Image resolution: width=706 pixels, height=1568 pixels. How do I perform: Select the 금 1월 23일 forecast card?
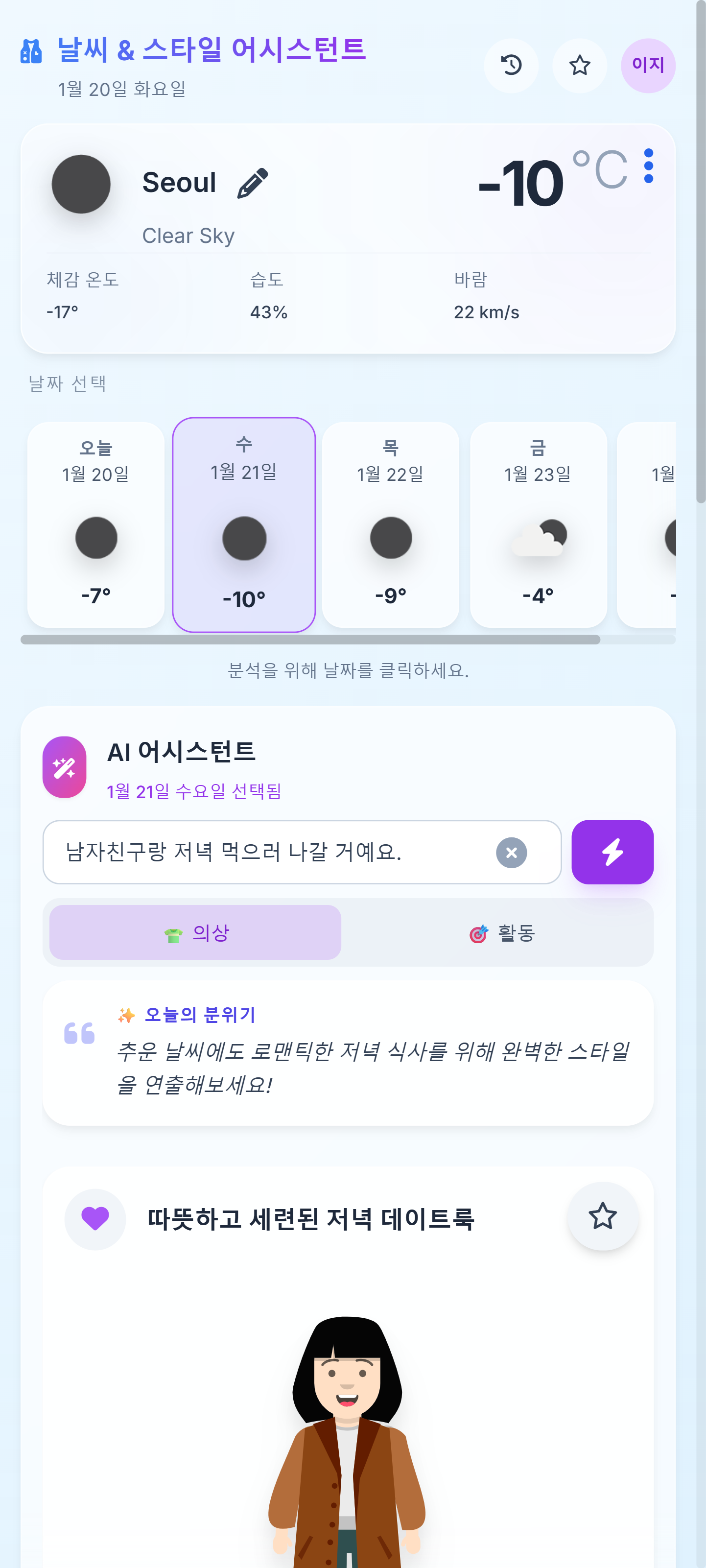538,524
